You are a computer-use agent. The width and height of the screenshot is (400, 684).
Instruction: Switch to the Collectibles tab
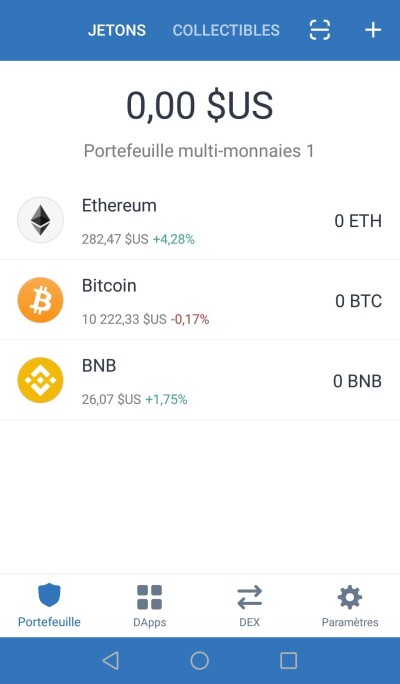(226, 30)
